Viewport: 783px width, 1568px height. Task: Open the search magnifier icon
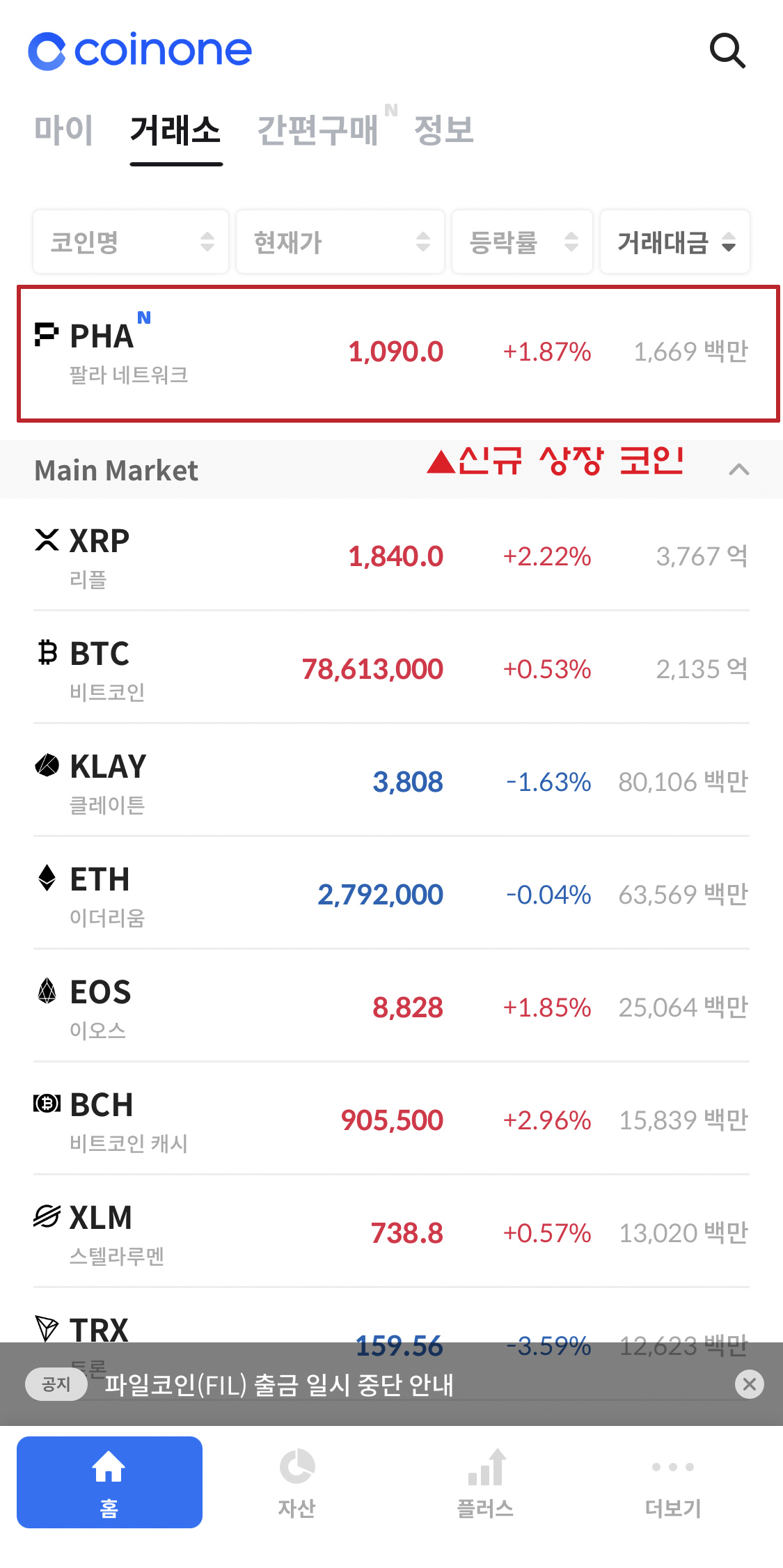(727, 51)
